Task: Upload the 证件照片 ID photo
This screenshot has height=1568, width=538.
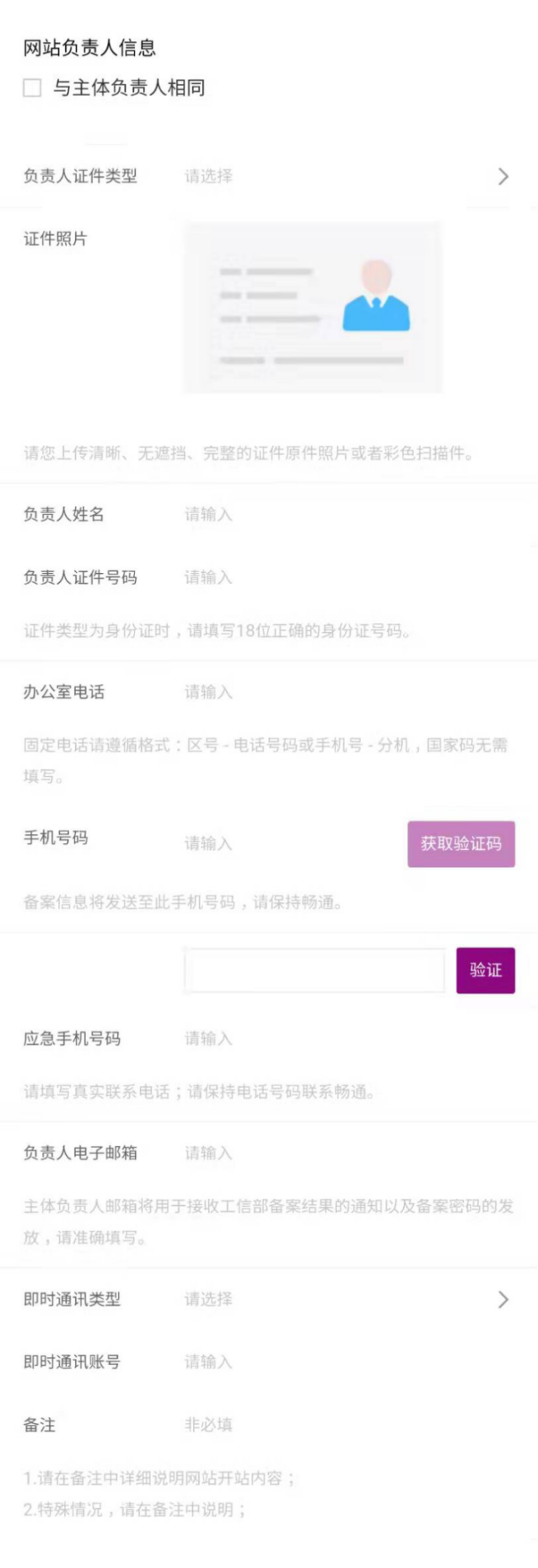Action: coord(313,308)
